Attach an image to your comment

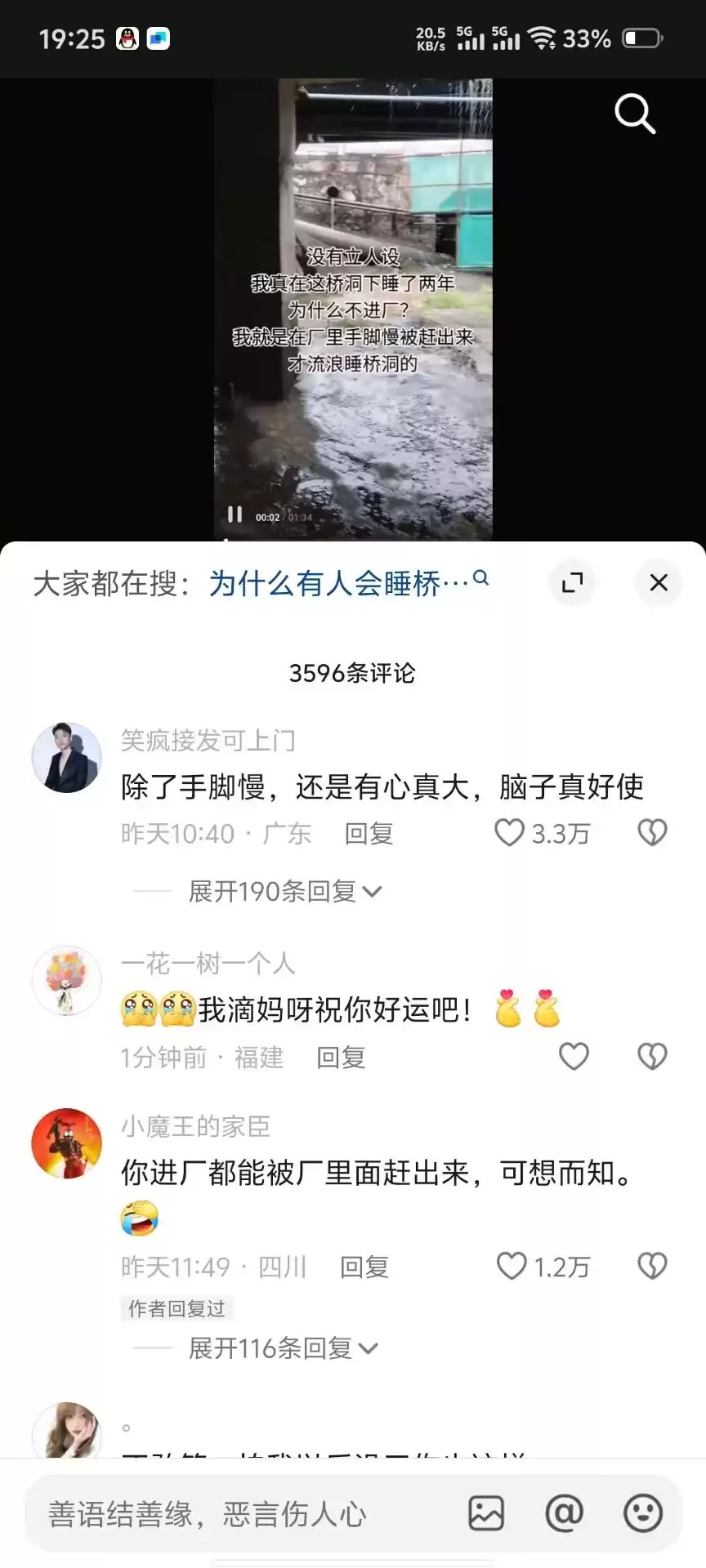486,1514
